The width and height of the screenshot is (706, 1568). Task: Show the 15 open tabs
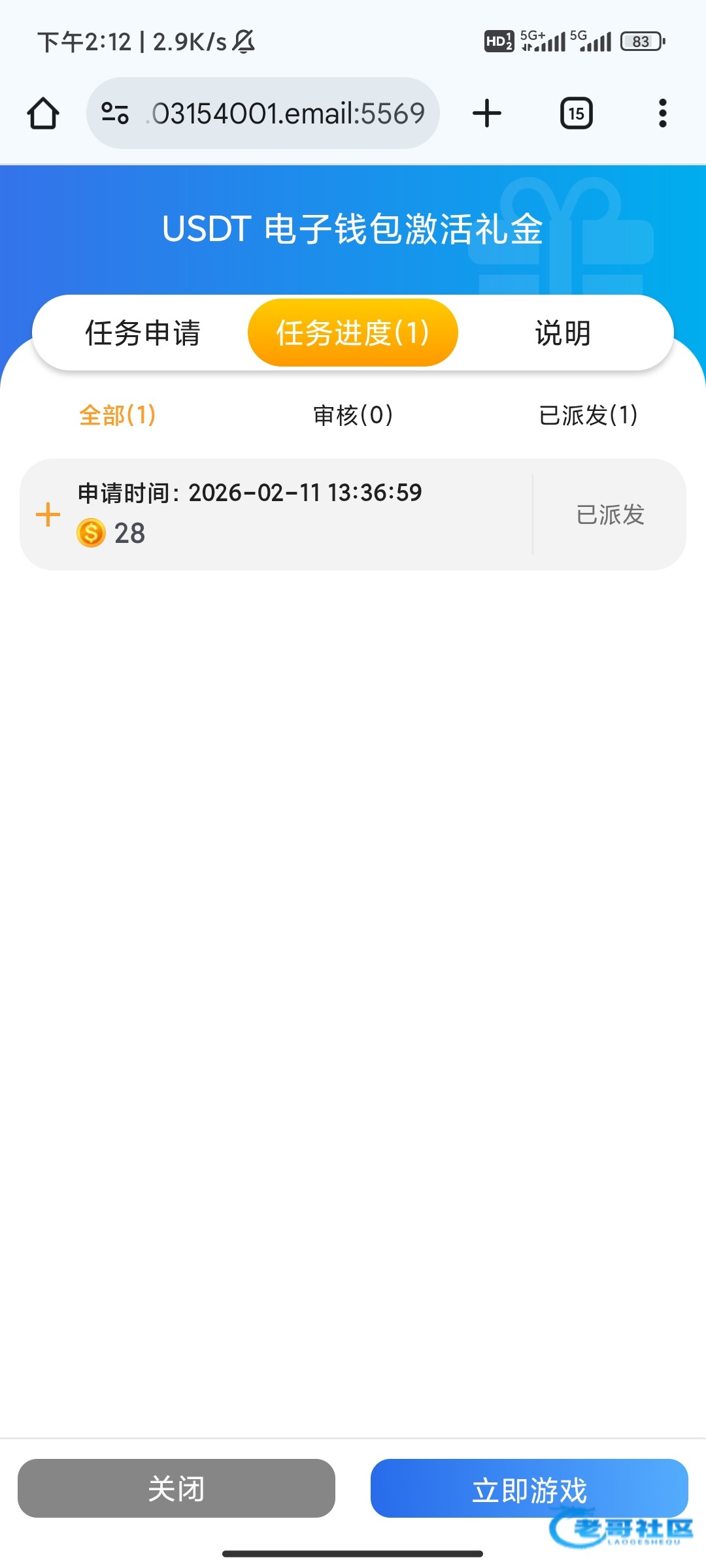pos(576,114)
